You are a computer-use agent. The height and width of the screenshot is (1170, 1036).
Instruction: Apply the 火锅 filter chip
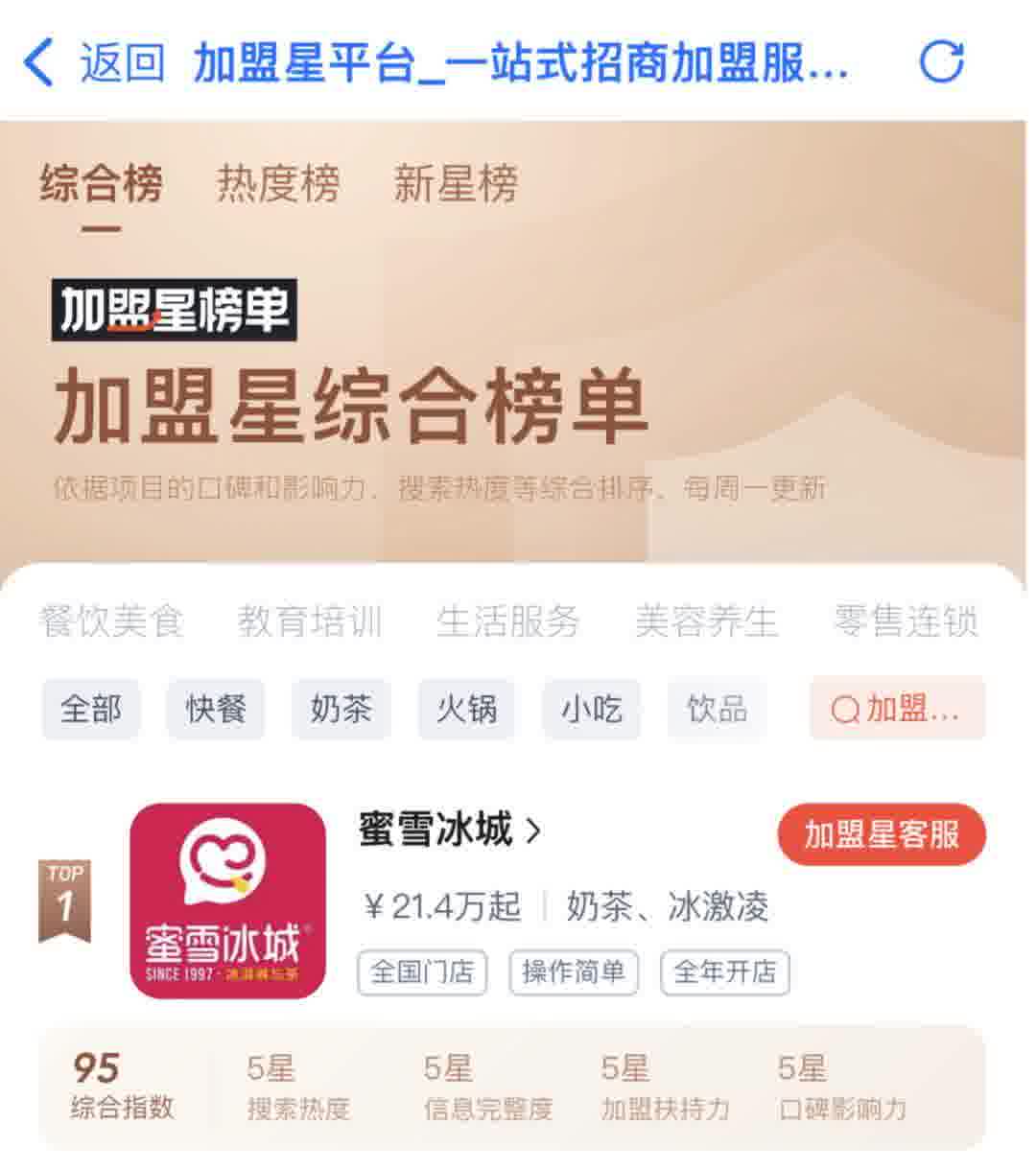pyautogui.click(x=466, y=710)
